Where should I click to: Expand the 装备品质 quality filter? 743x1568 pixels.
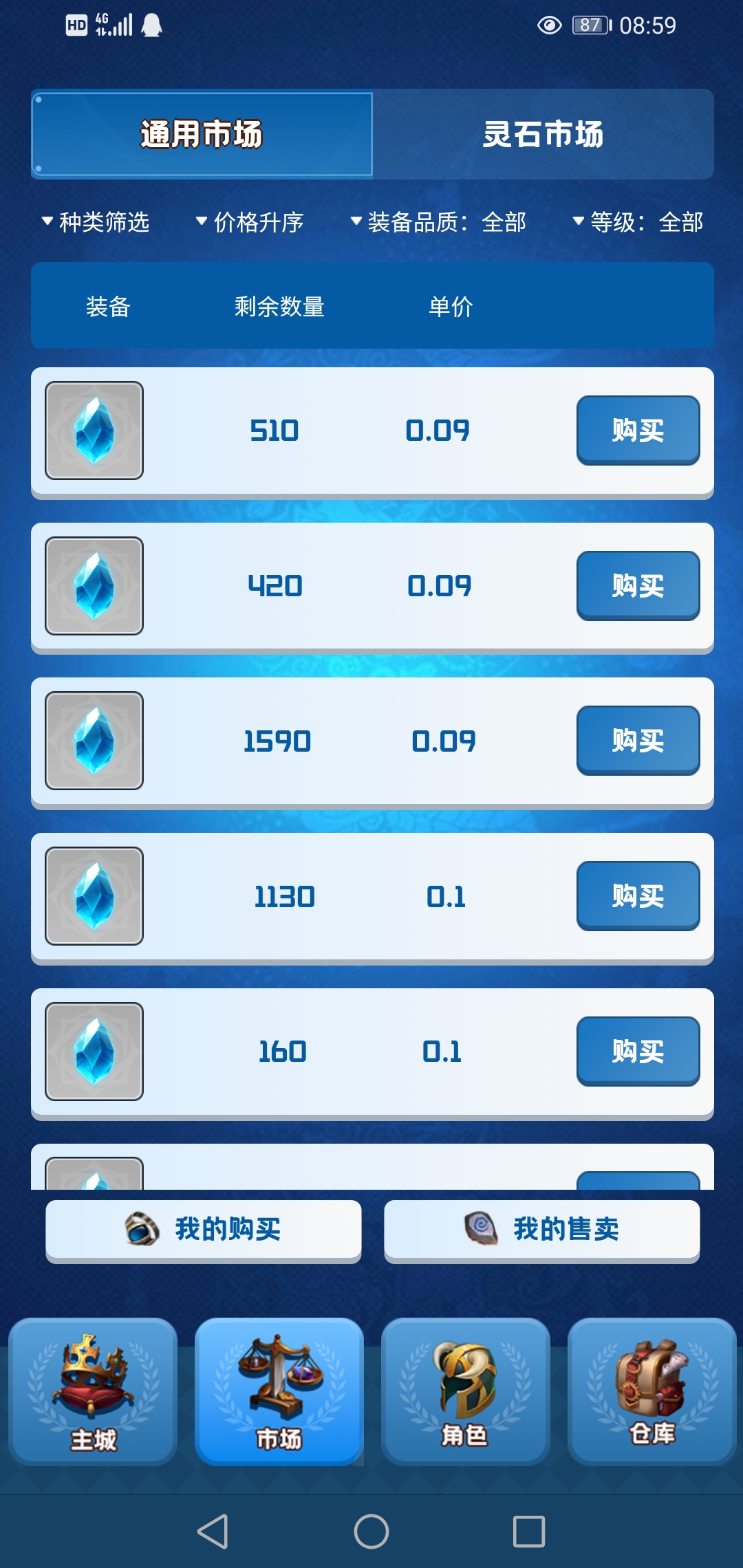pos(438,222)
